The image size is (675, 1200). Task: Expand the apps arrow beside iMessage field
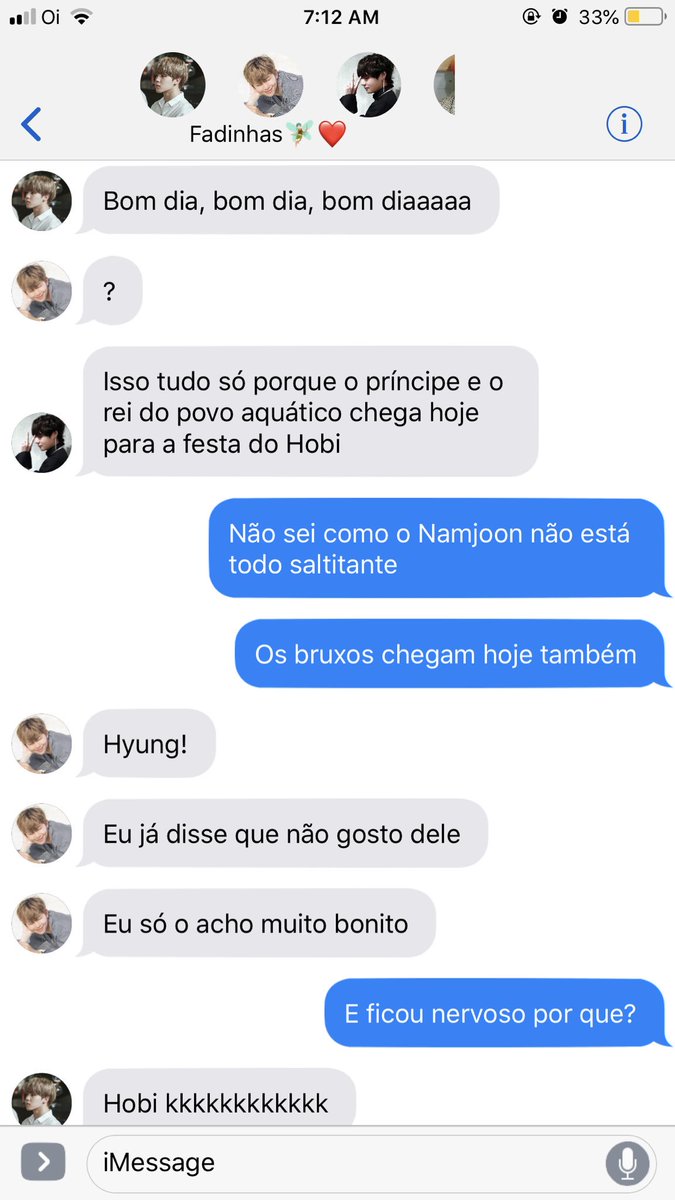[43, 1162]
